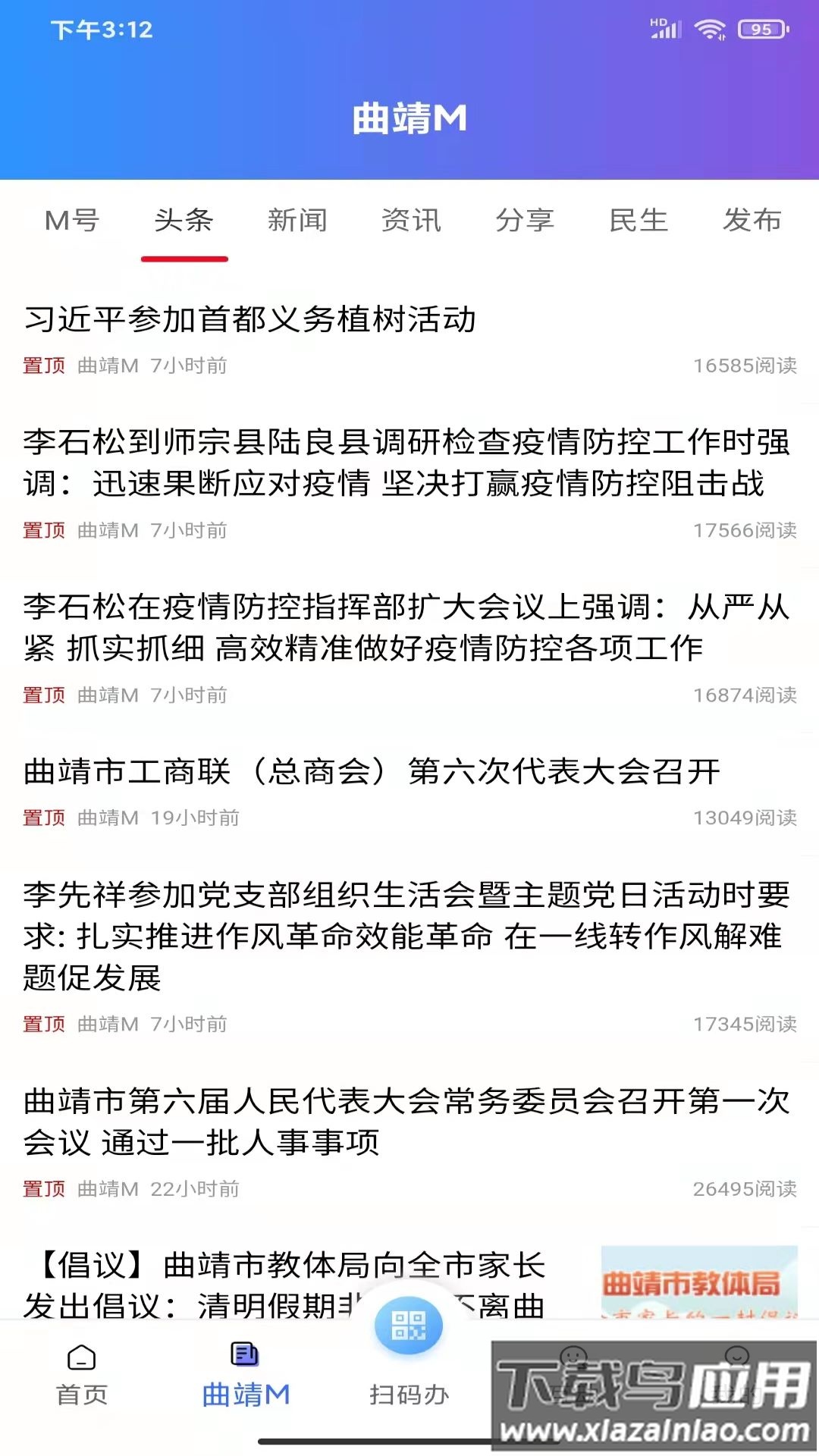Select the 头条 tab
This screenshot has width=819, height=1456.
(184, 221)
